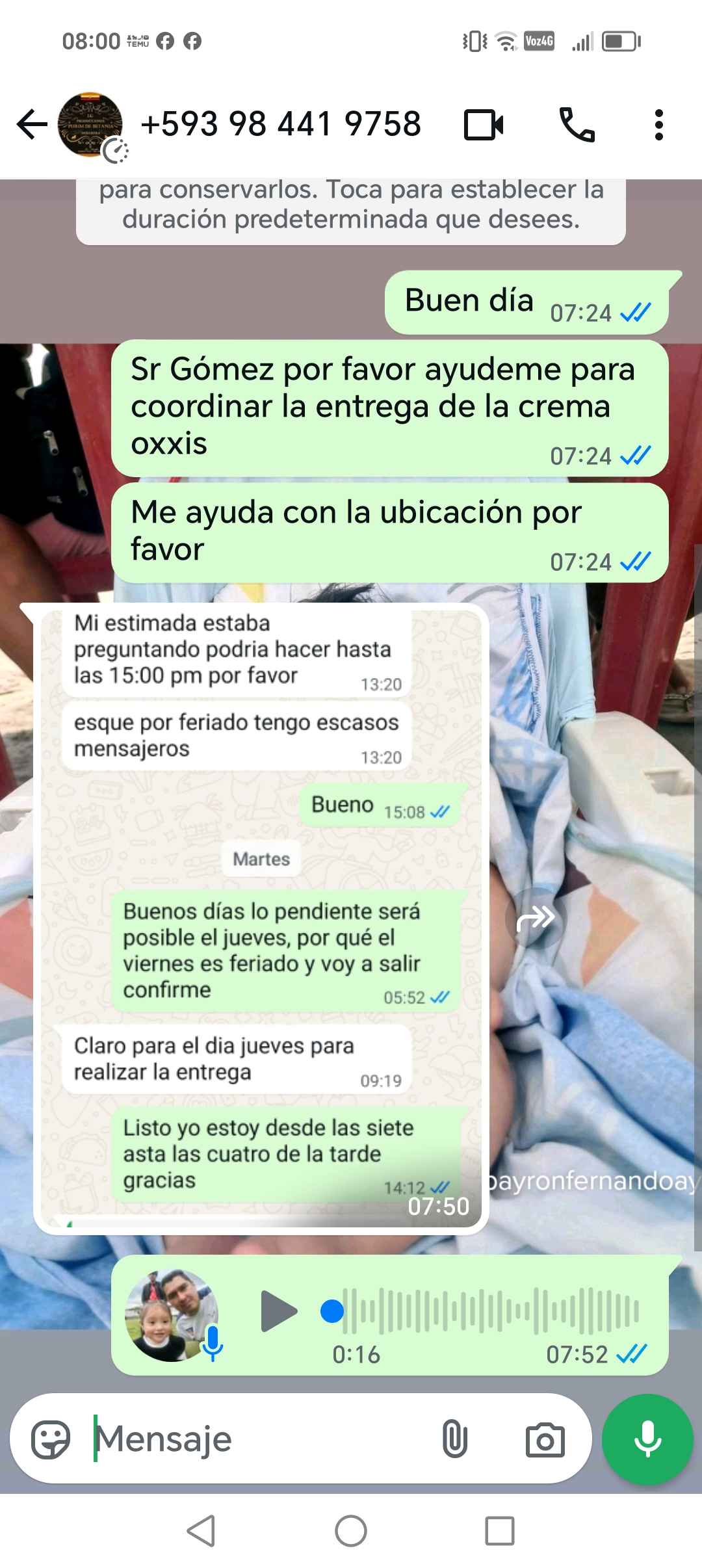
Task: Start a voice call
Action: pos(577,124)
